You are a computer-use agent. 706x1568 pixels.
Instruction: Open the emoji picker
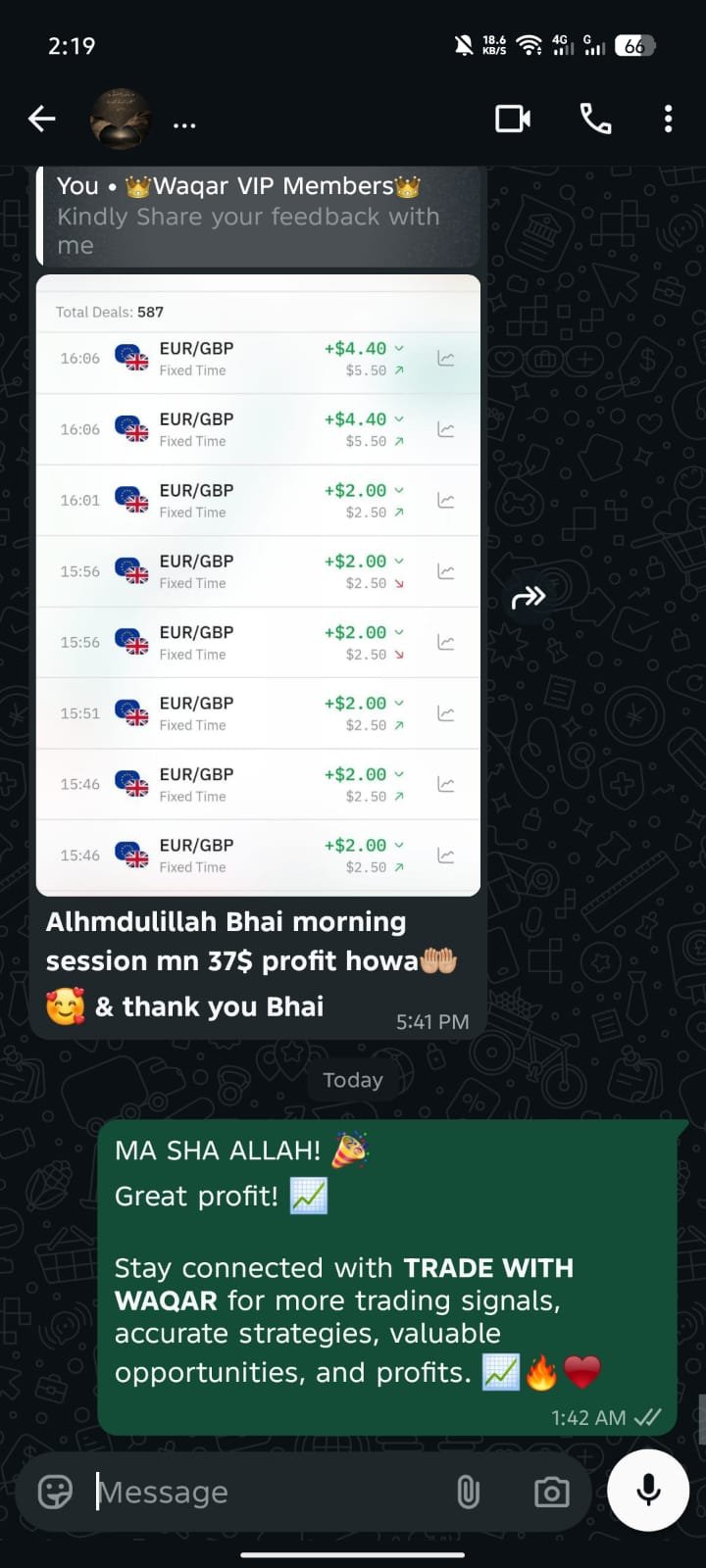(55, 1492)
